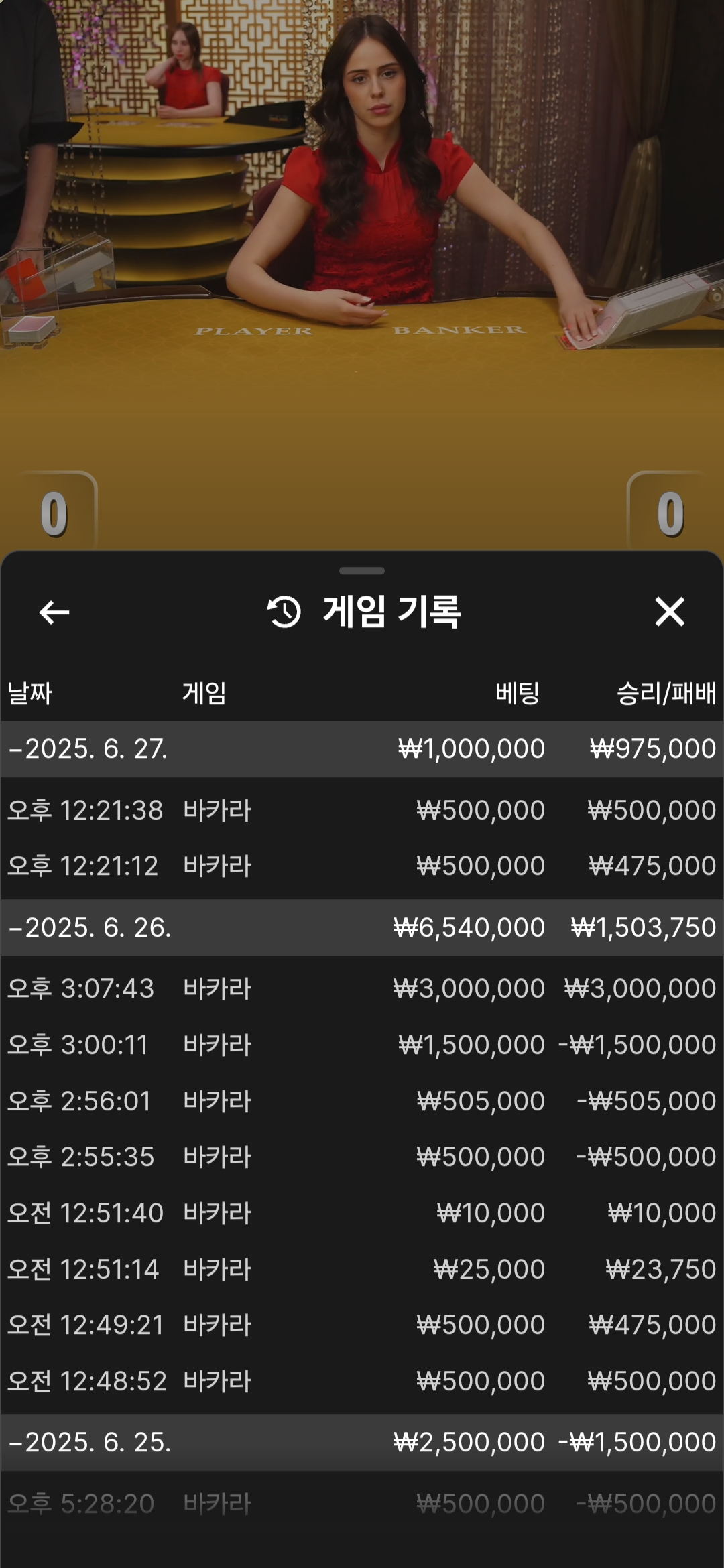Screen dimensions: 724x1568
Task: Collapse the 2025. 6. 26. date group
Action: pyautogui.click(x=362, y=927)
